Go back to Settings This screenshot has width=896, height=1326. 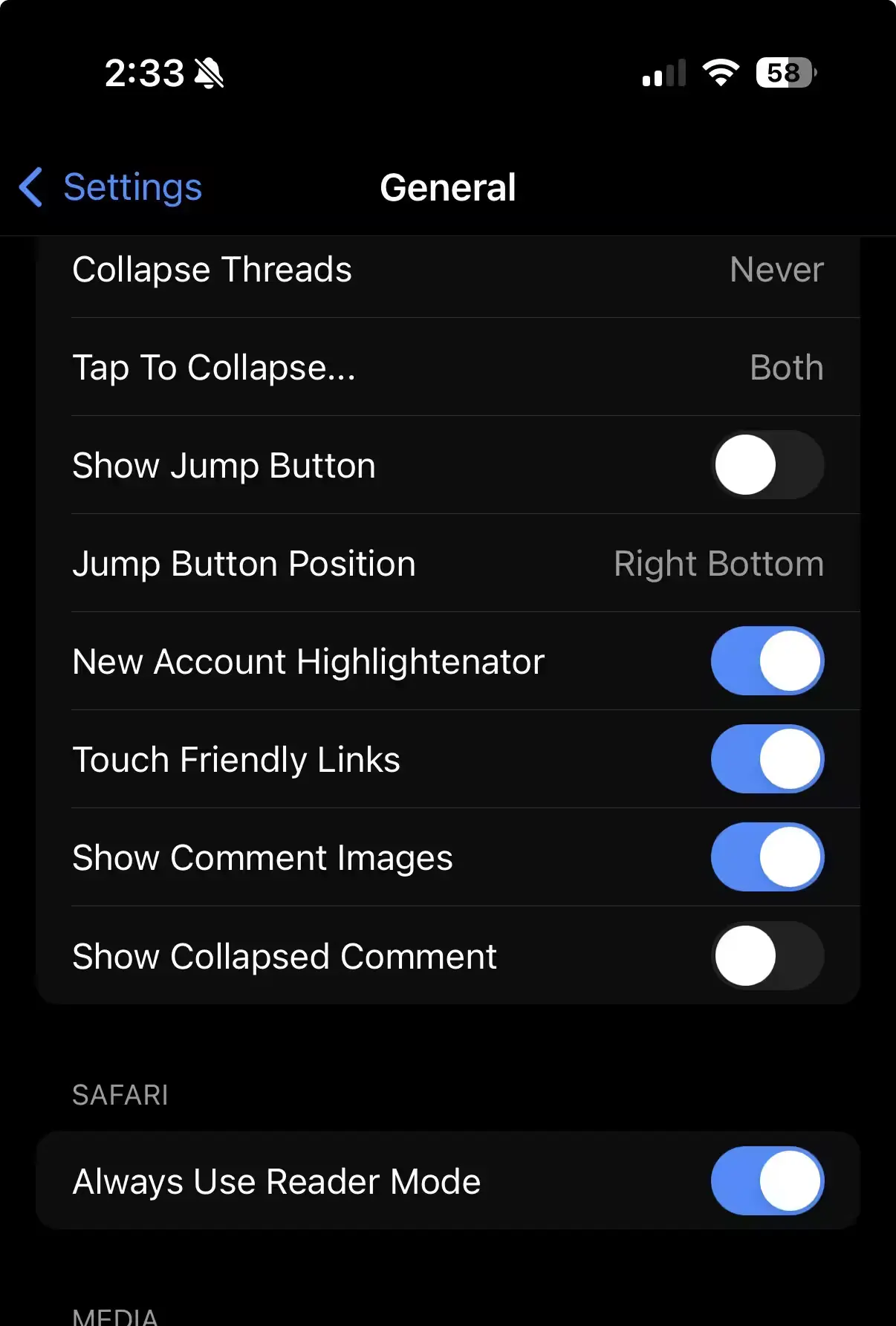pyautogui.click(x=110, y=187)
